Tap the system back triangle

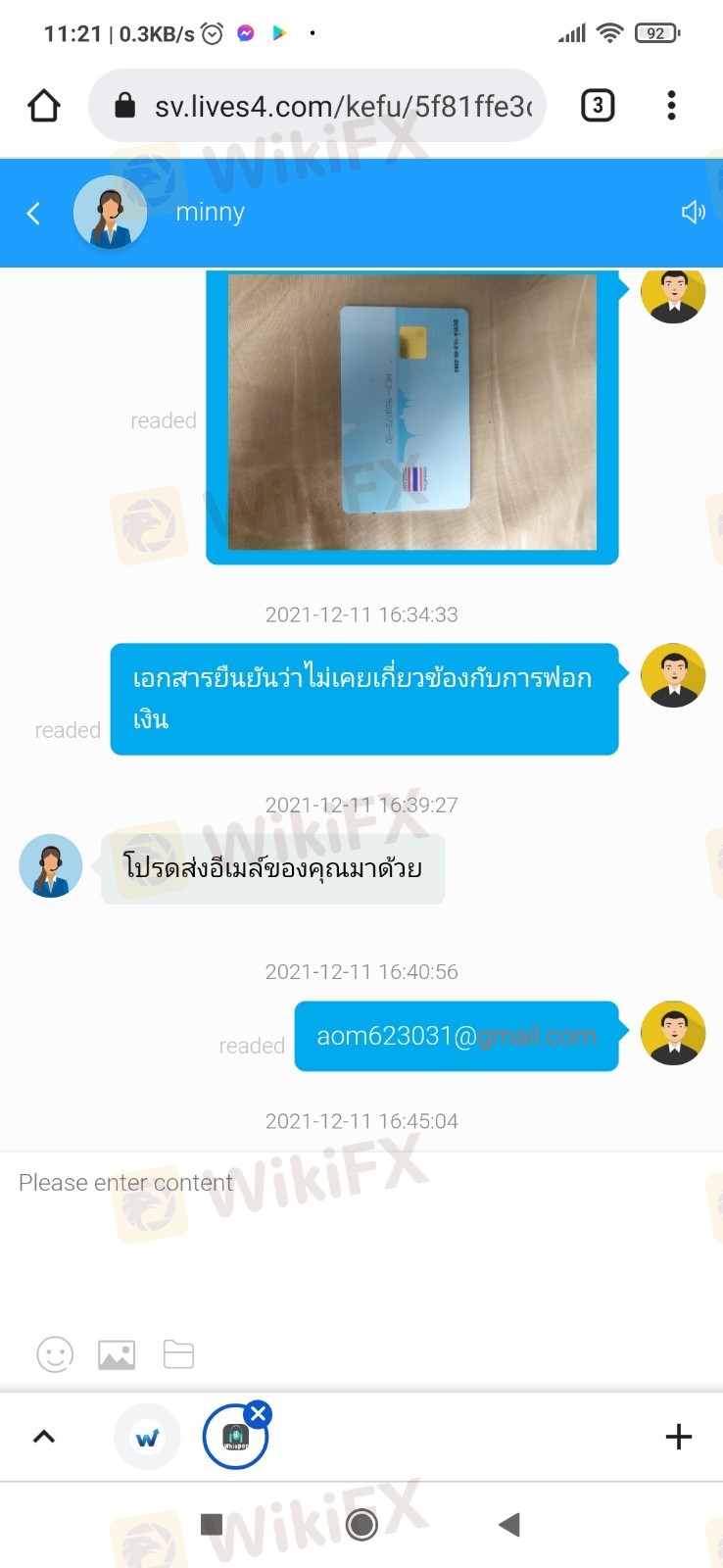(x=508, y=1524)
